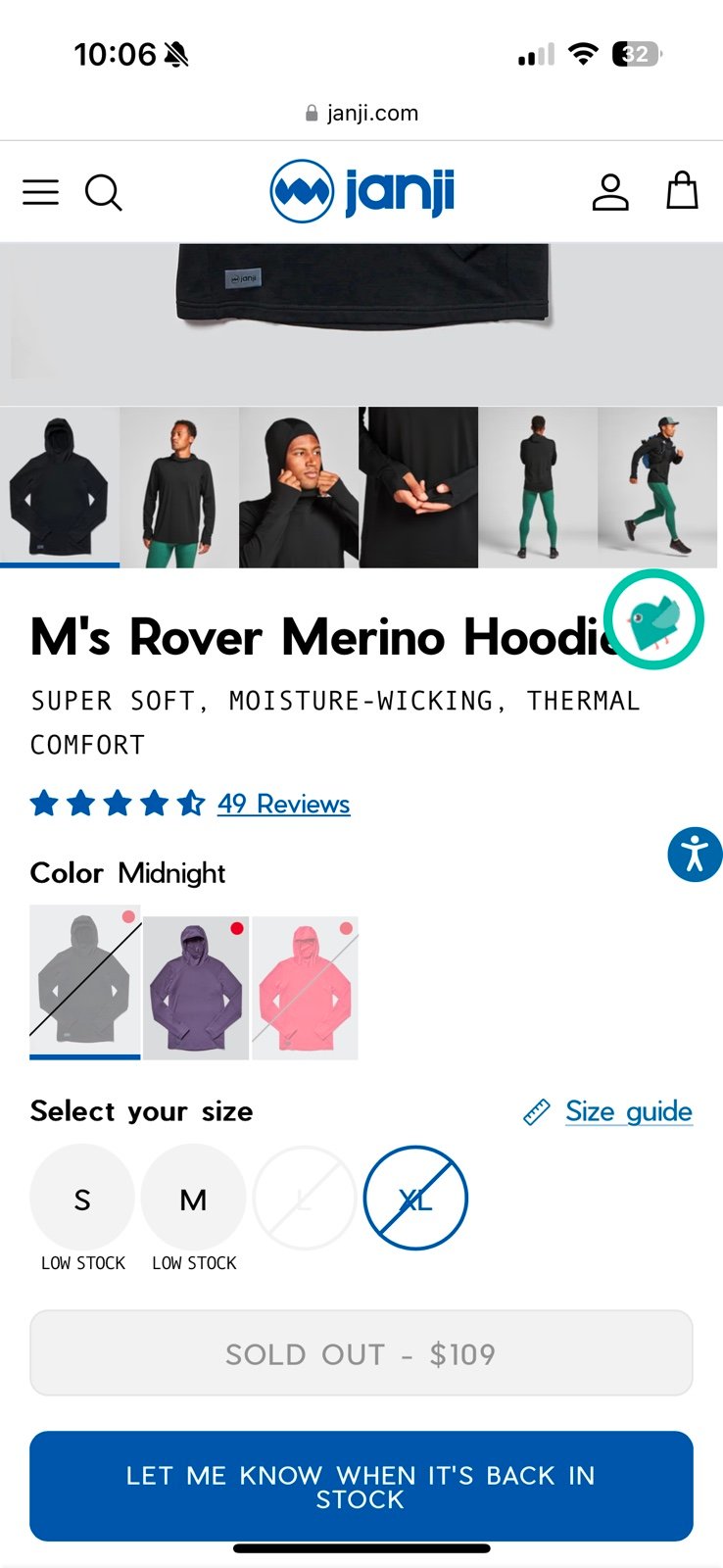Go to the Janji home logo

click(362, 191)
